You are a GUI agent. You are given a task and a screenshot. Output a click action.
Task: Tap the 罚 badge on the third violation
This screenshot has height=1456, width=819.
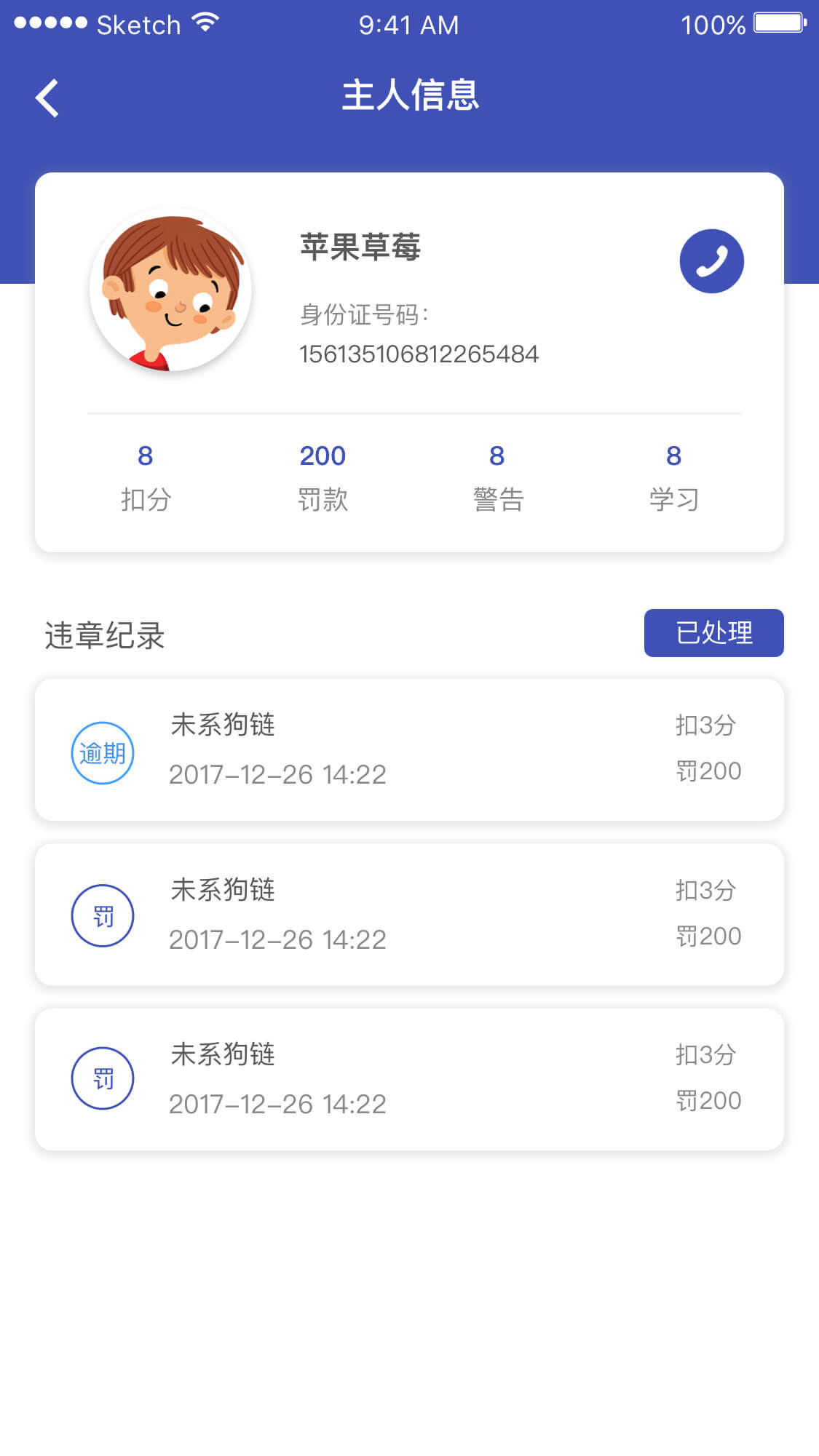(x=103, y=1078)
